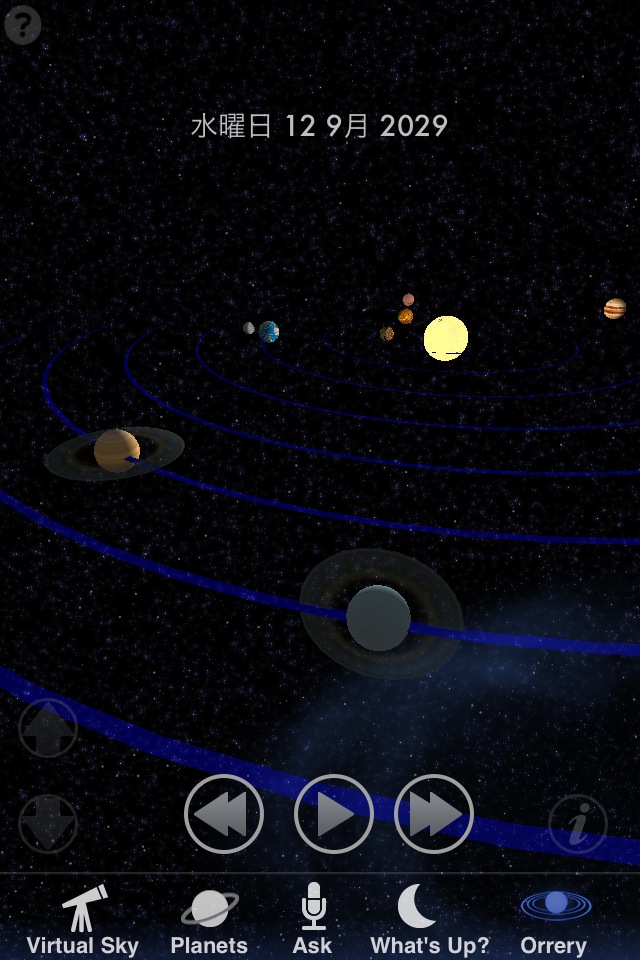The height and width of the screenshot is (960, 640).
Task: Select the Orrery tab
Action: (554, 918)
